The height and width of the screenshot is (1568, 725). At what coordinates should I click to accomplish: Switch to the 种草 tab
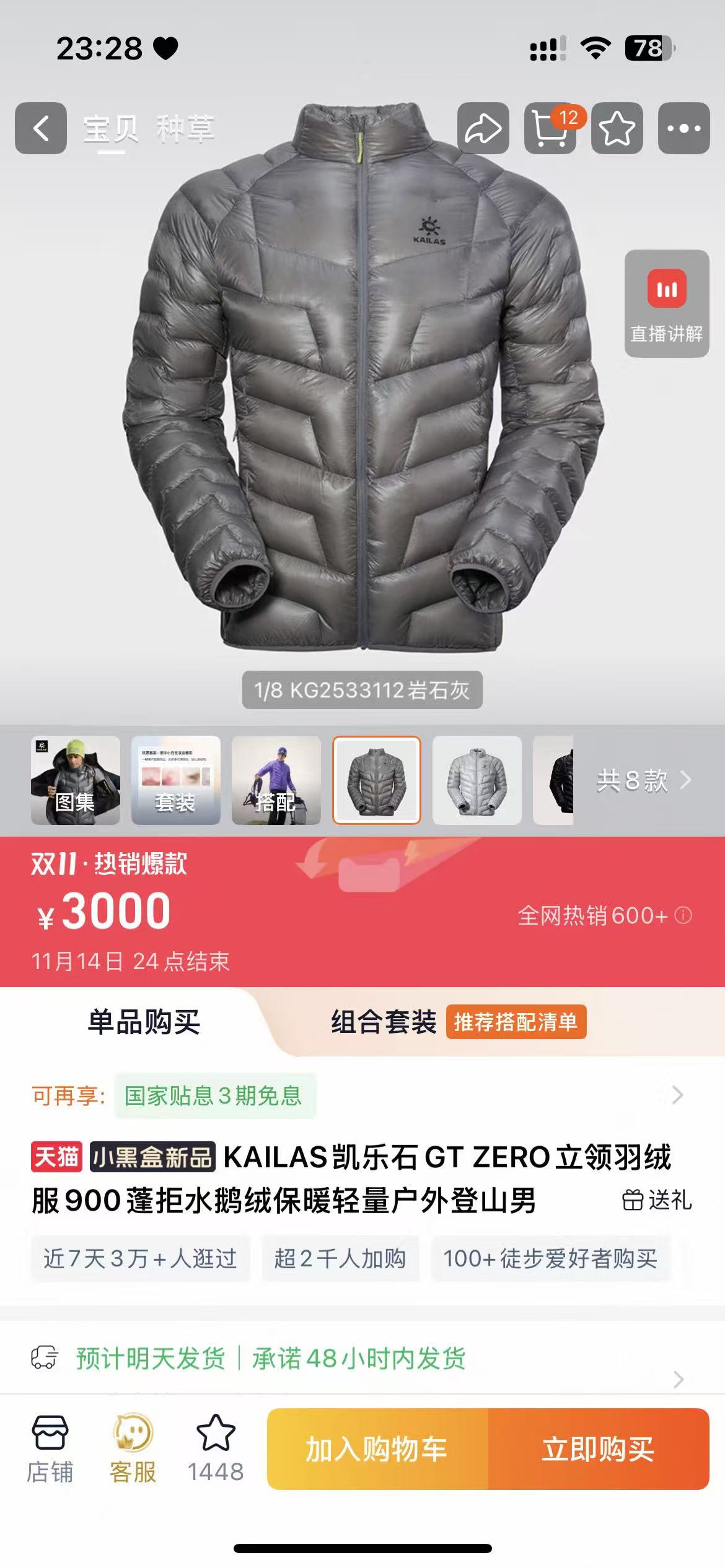[185, 129]
